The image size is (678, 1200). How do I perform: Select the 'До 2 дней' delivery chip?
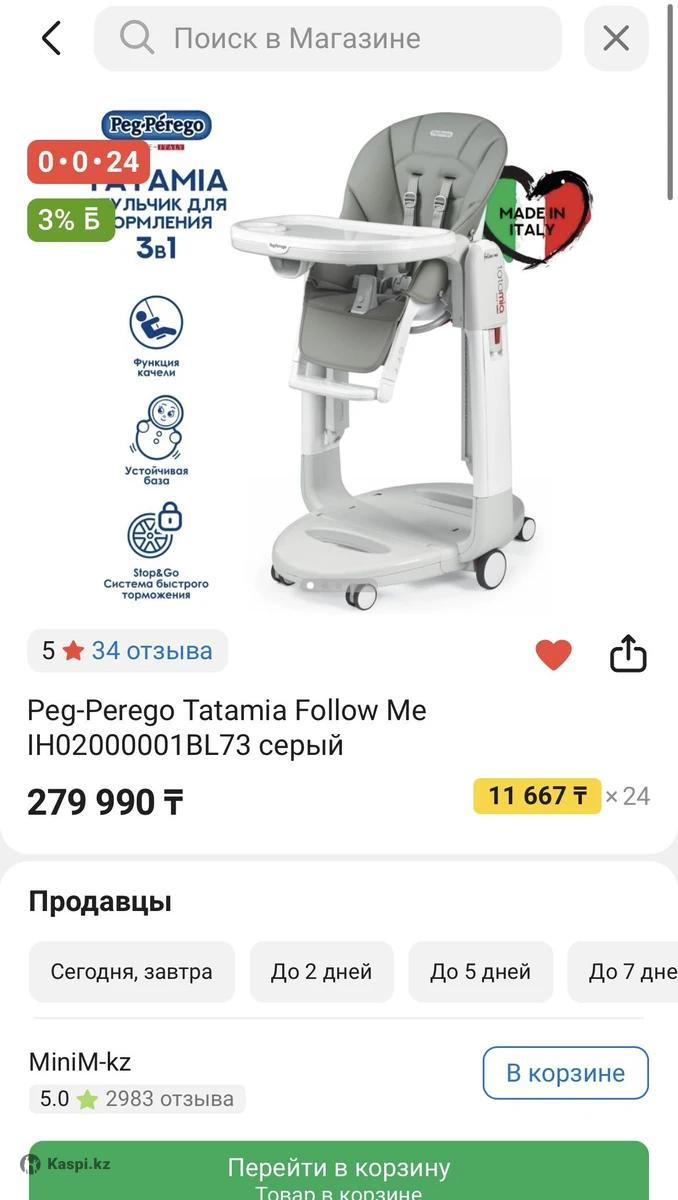pos(321,972)
